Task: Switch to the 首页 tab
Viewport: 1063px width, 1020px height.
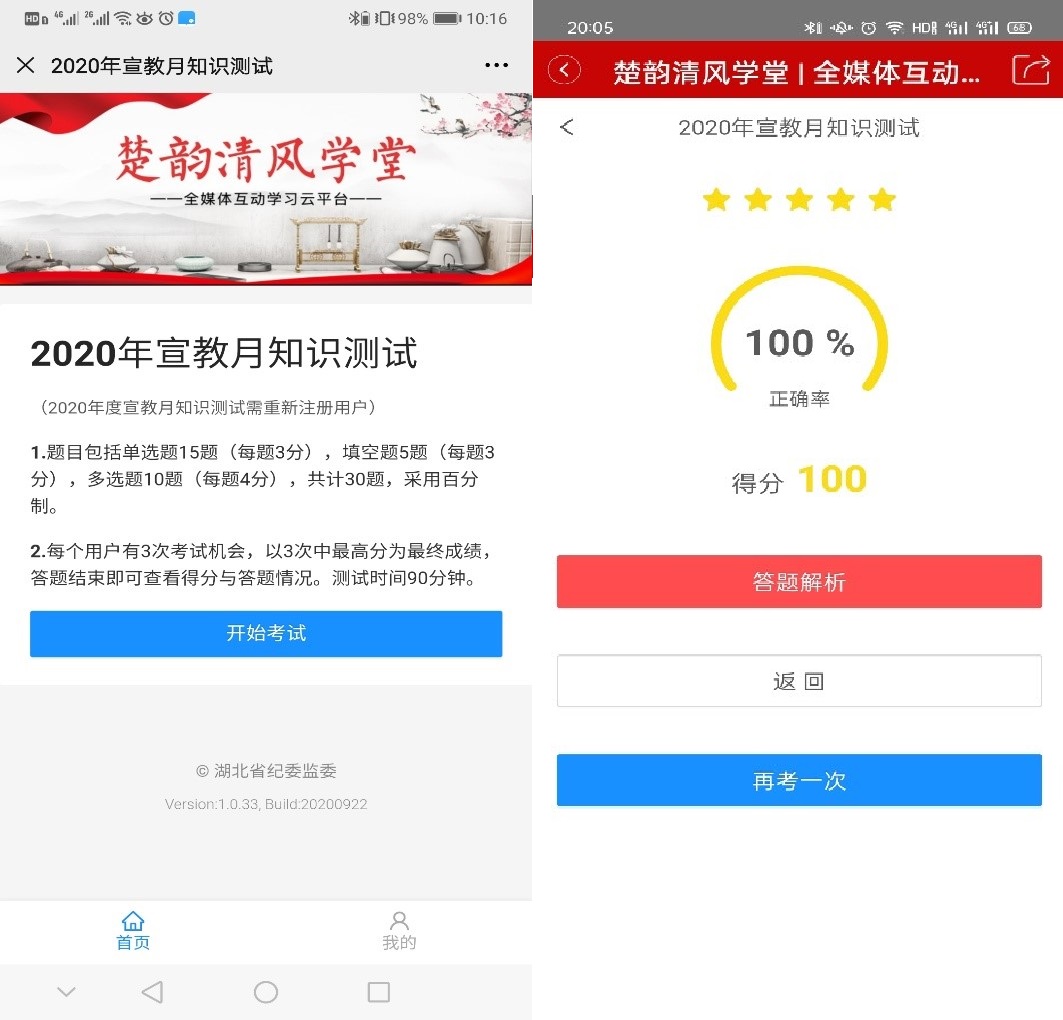Action: (x=133, y=930)
